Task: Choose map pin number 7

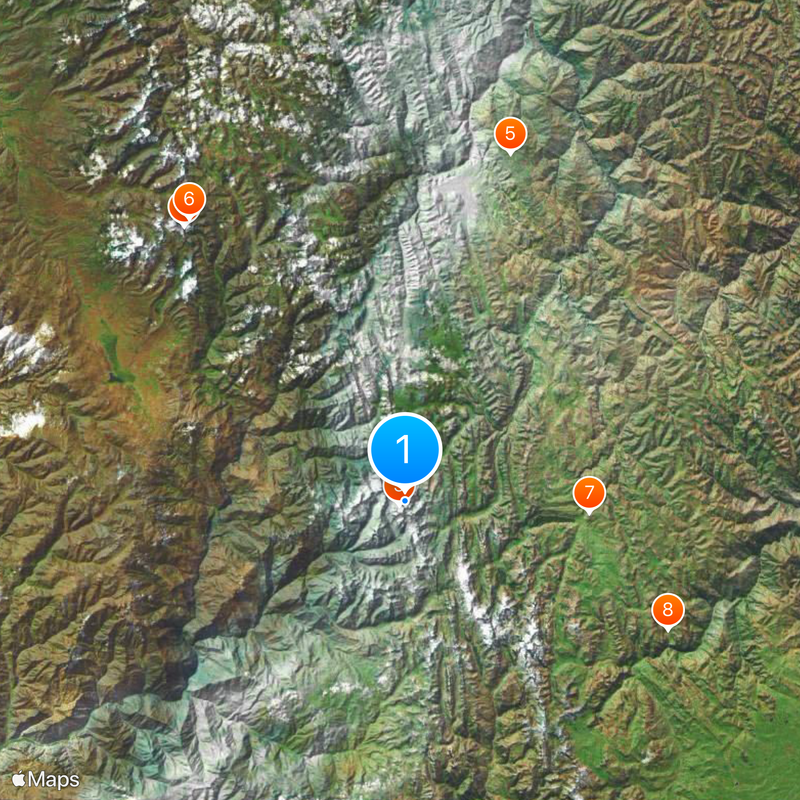Action: click(x=589, y=493)
